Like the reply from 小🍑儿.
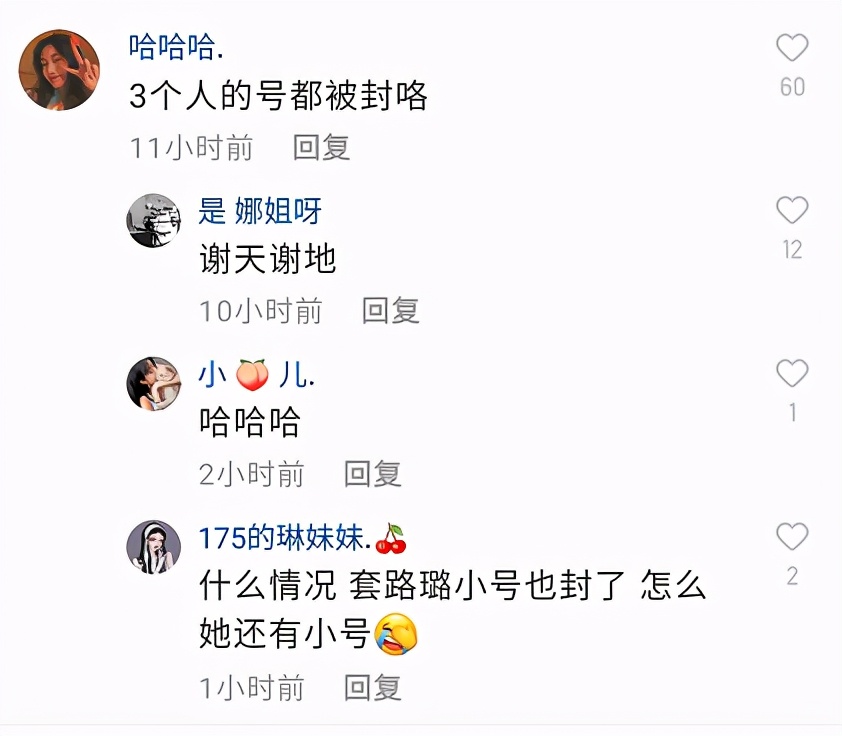 coord(792,374)
